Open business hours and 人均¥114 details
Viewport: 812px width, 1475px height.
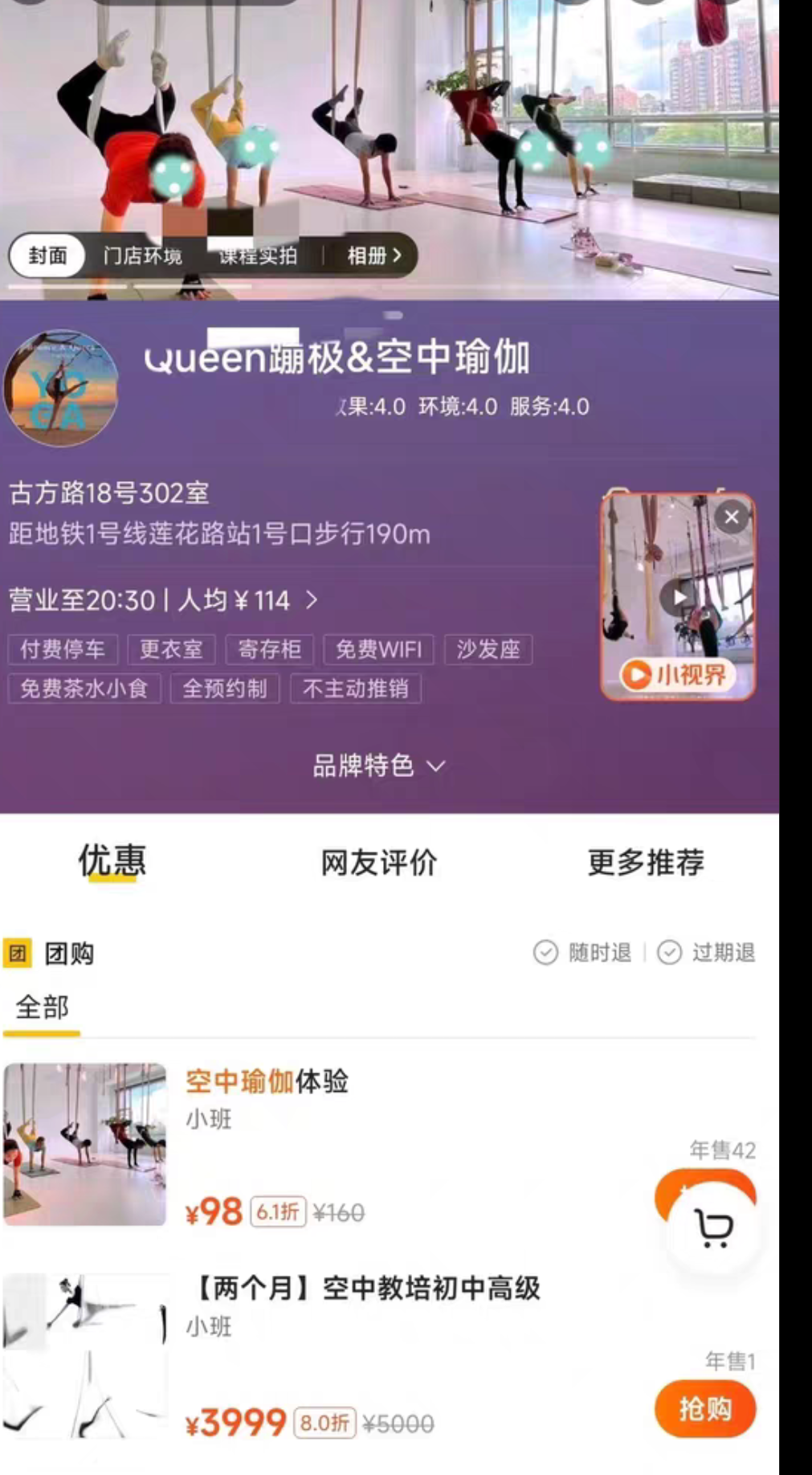(x=164, y=600)
